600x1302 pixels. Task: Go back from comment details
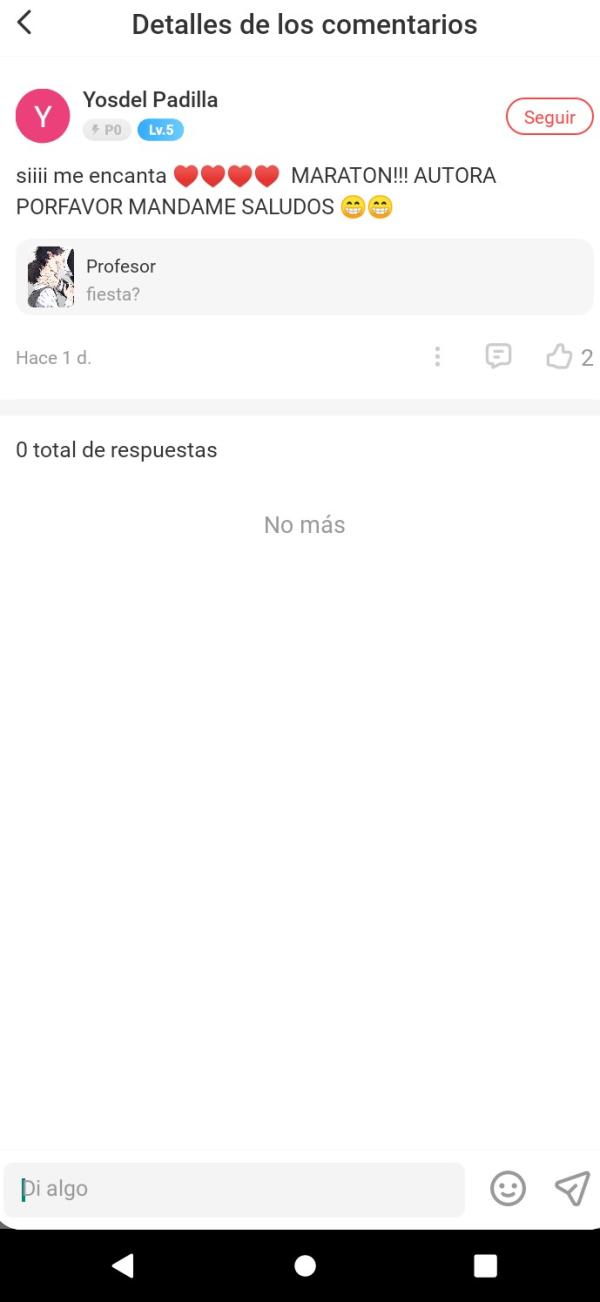tap(25, 23)
